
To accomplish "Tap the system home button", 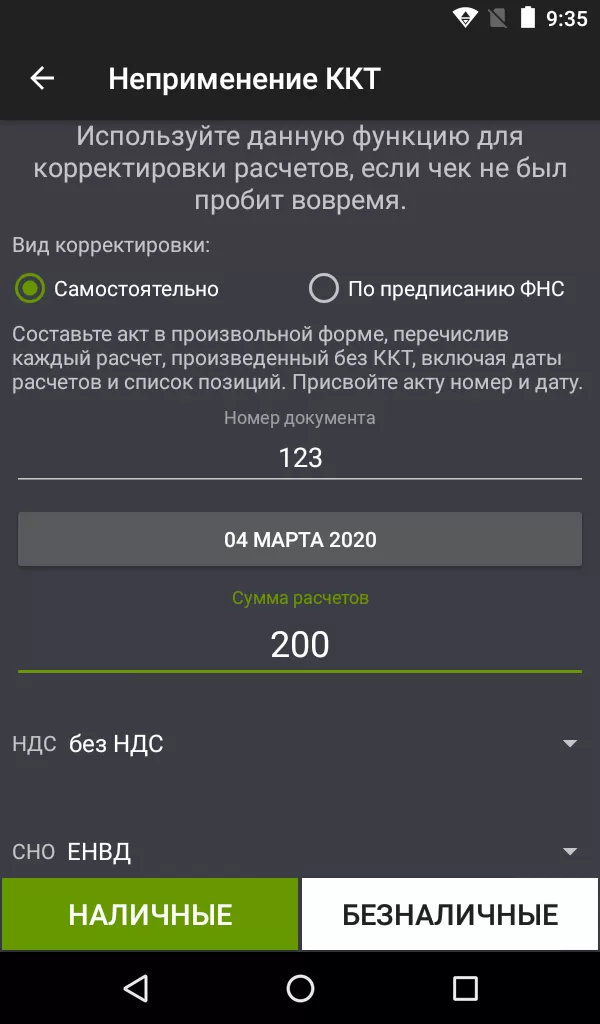I will (x=300, y=989).
